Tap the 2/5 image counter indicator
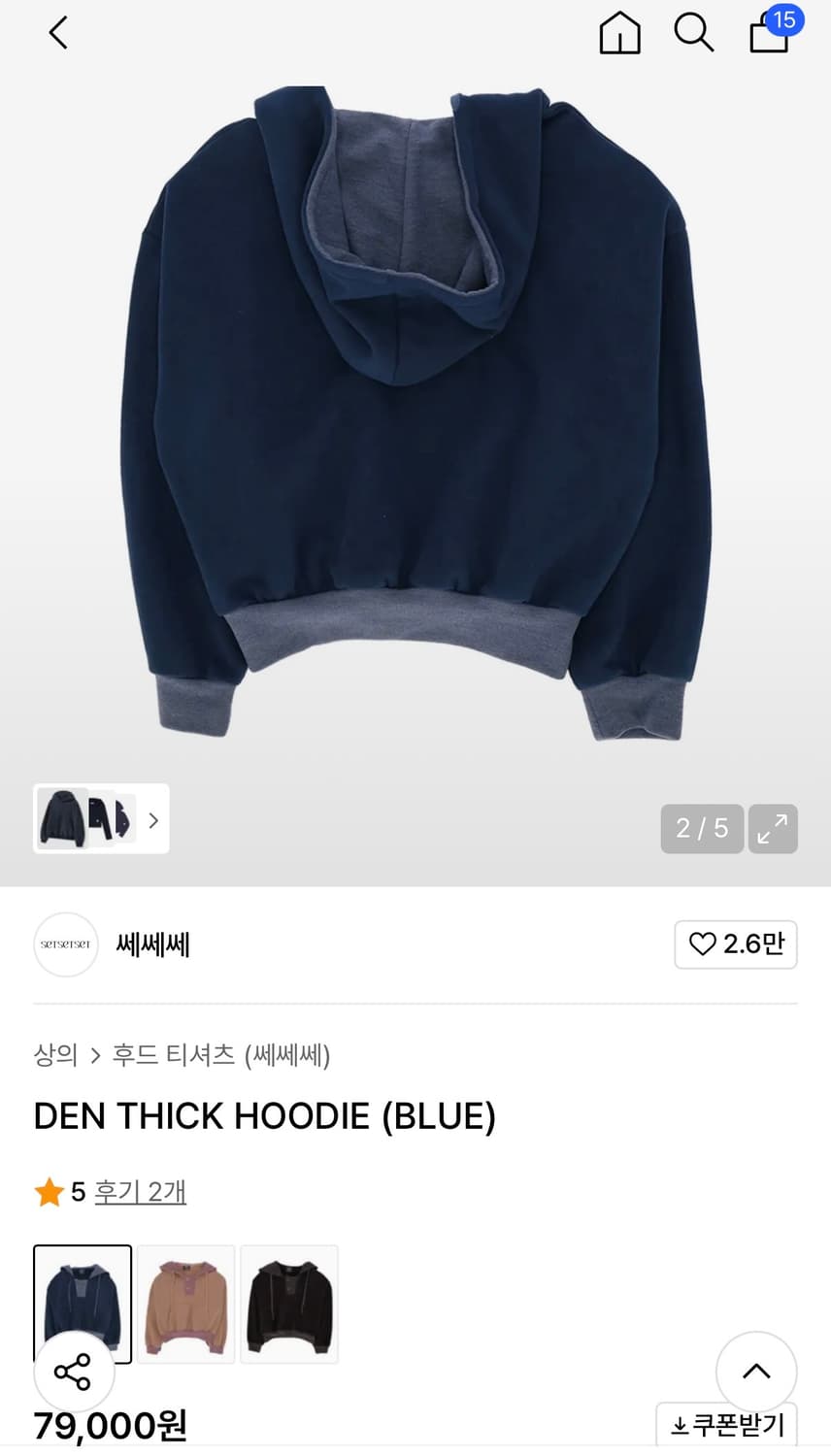 pyautogui.click(x=701, y=829)
